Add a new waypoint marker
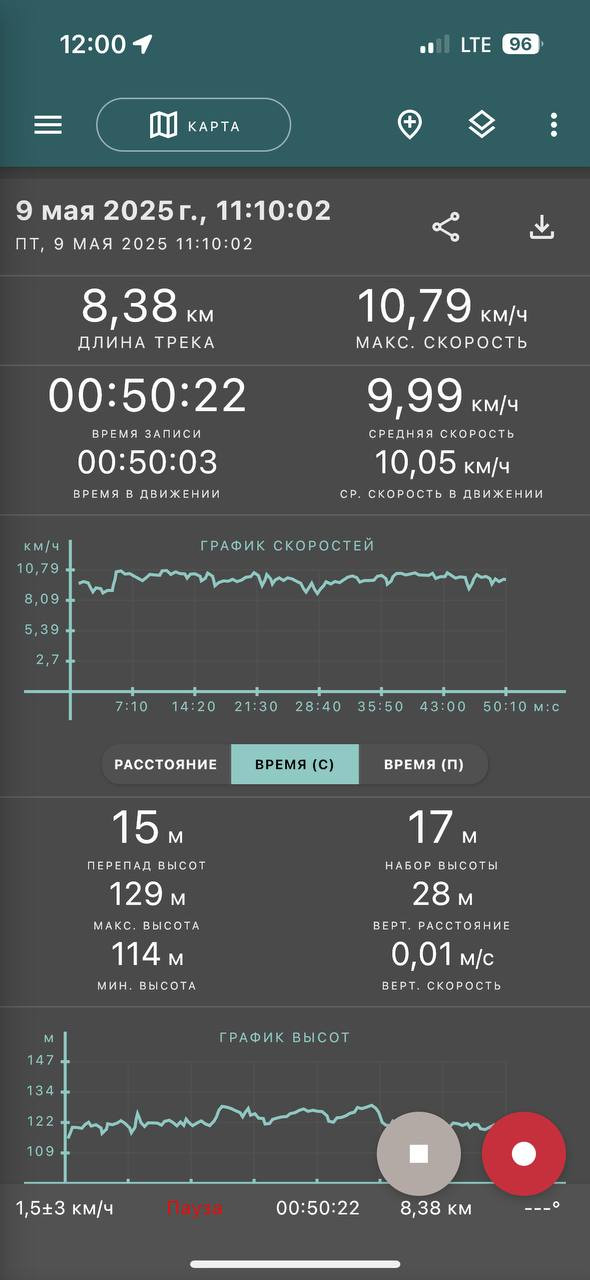Image resolution: width=590 pixels, height=1280 pixels. [x=409, y=125]
